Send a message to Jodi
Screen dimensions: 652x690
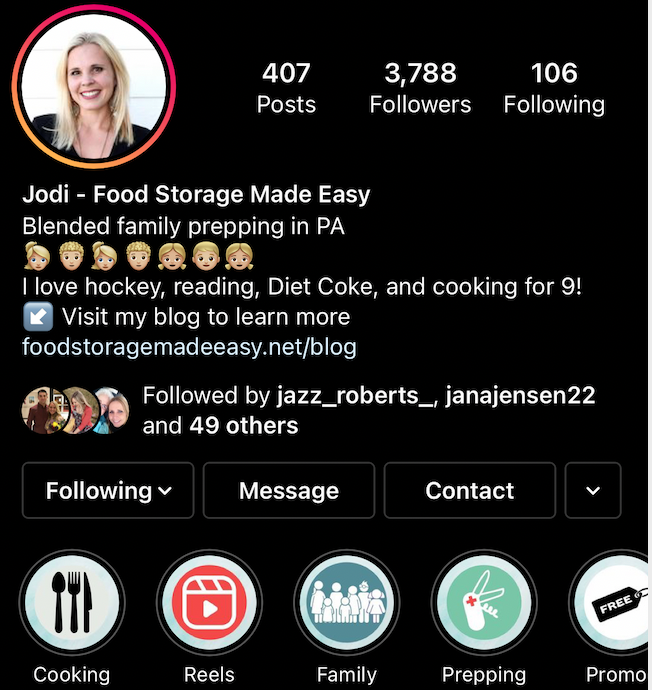pyautogui.click(x=288, y=491)
